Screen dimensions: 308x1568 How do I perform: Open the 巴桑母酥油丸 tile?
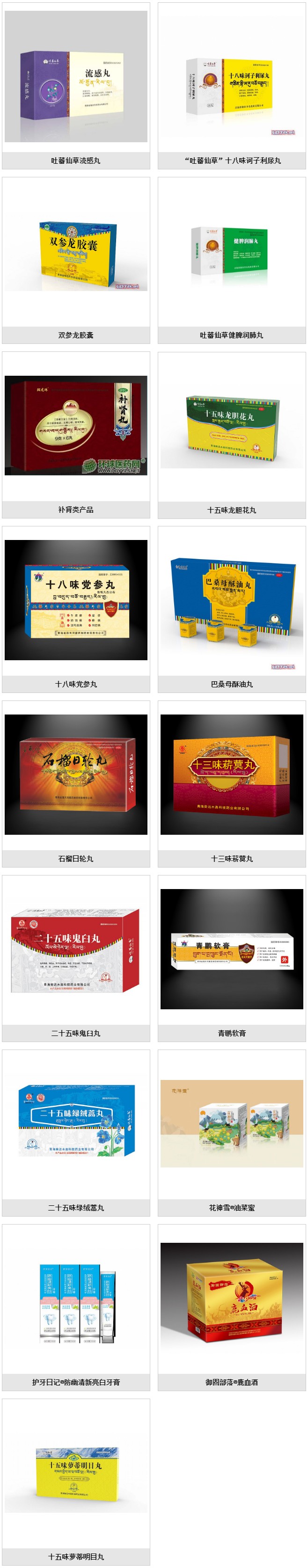point(231,600)
